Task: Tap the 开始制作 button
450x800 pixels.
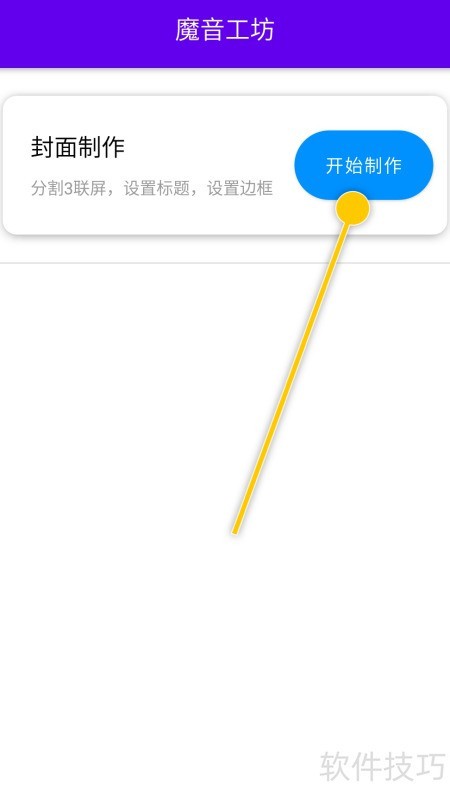Action: point(363,165)
